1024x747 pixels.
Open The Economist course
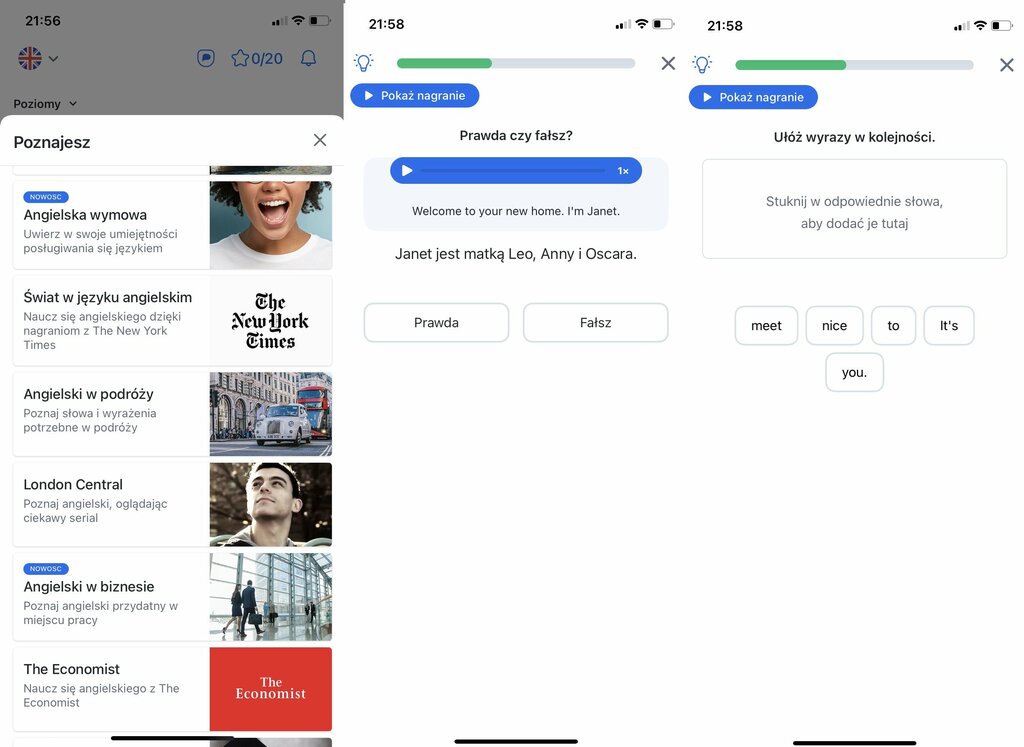[x=110, y=688]
